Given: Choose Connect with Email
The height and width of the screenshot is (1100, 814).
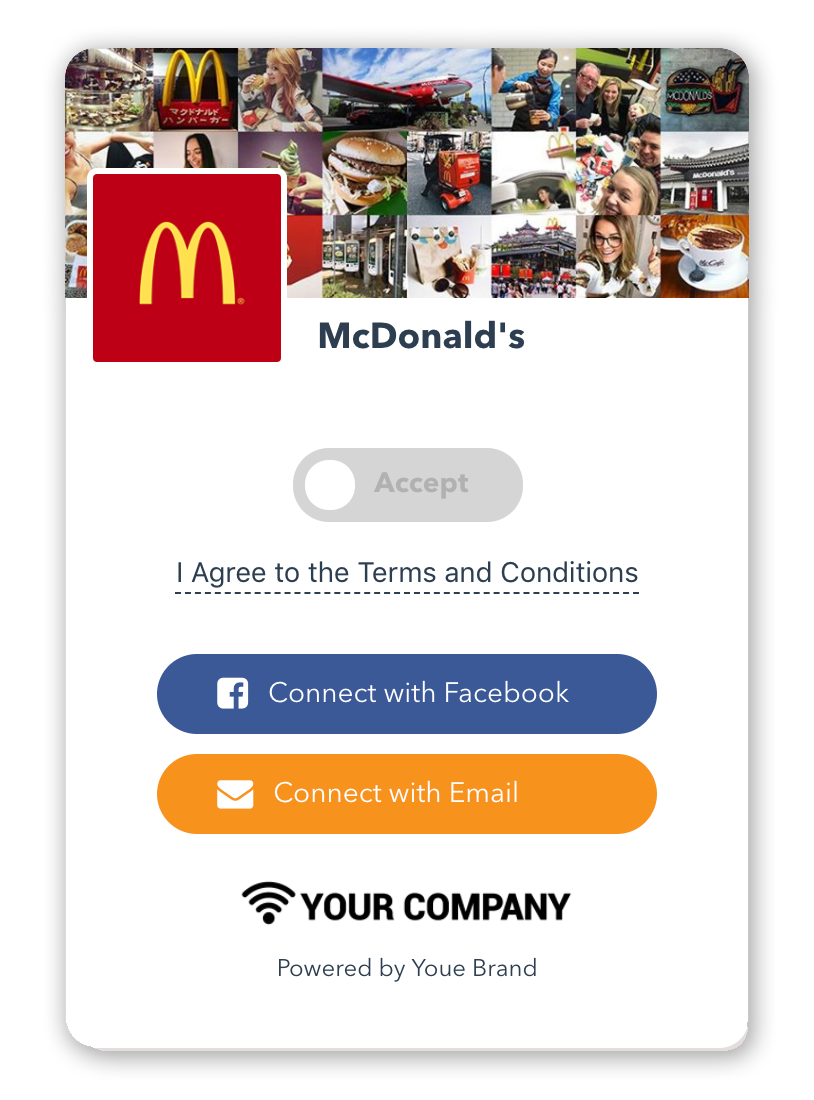Looking at the screenshot, I should point(407,794).
